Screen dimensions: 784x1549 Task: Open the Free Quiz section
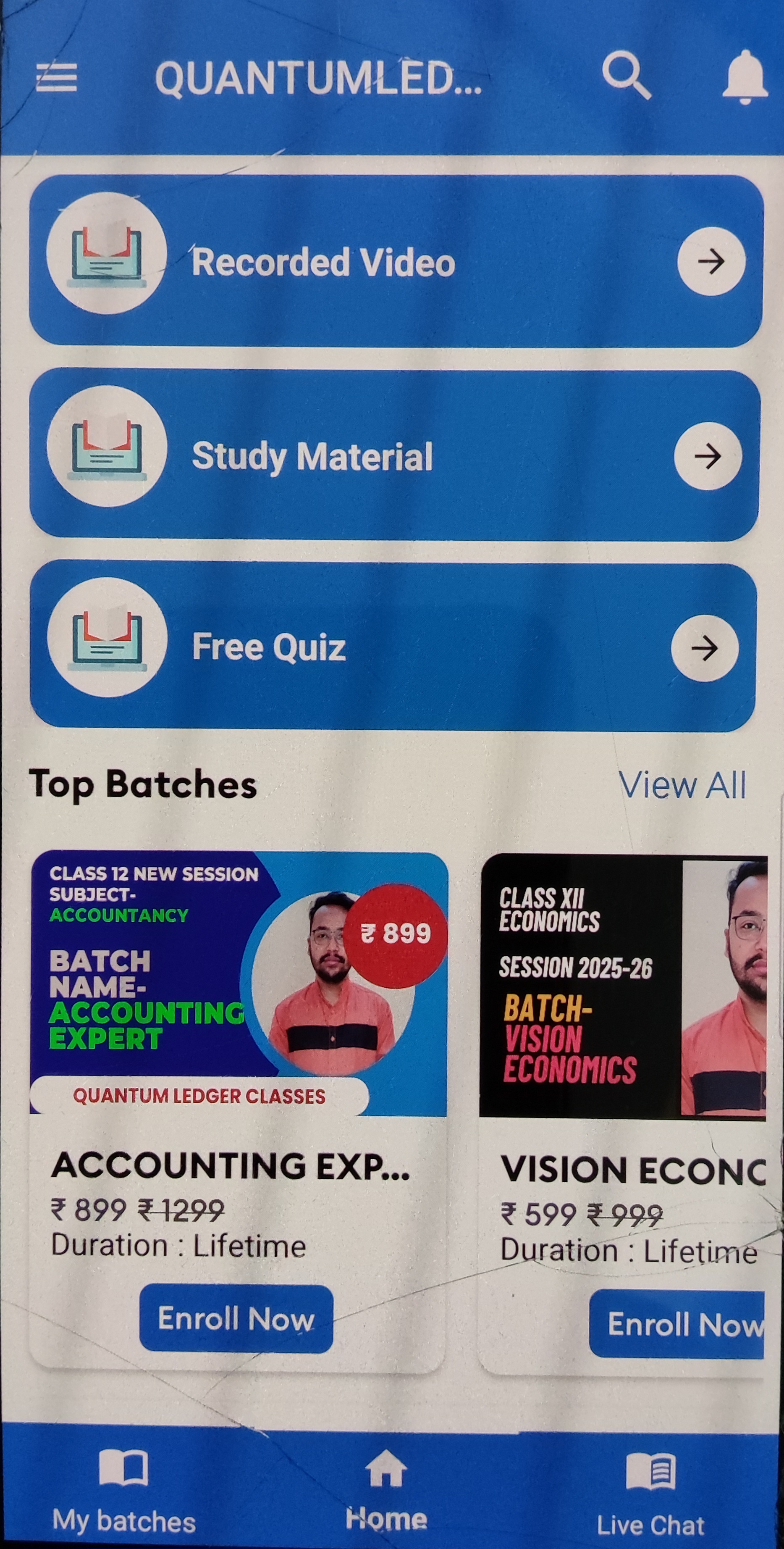(x=393, y=647)
